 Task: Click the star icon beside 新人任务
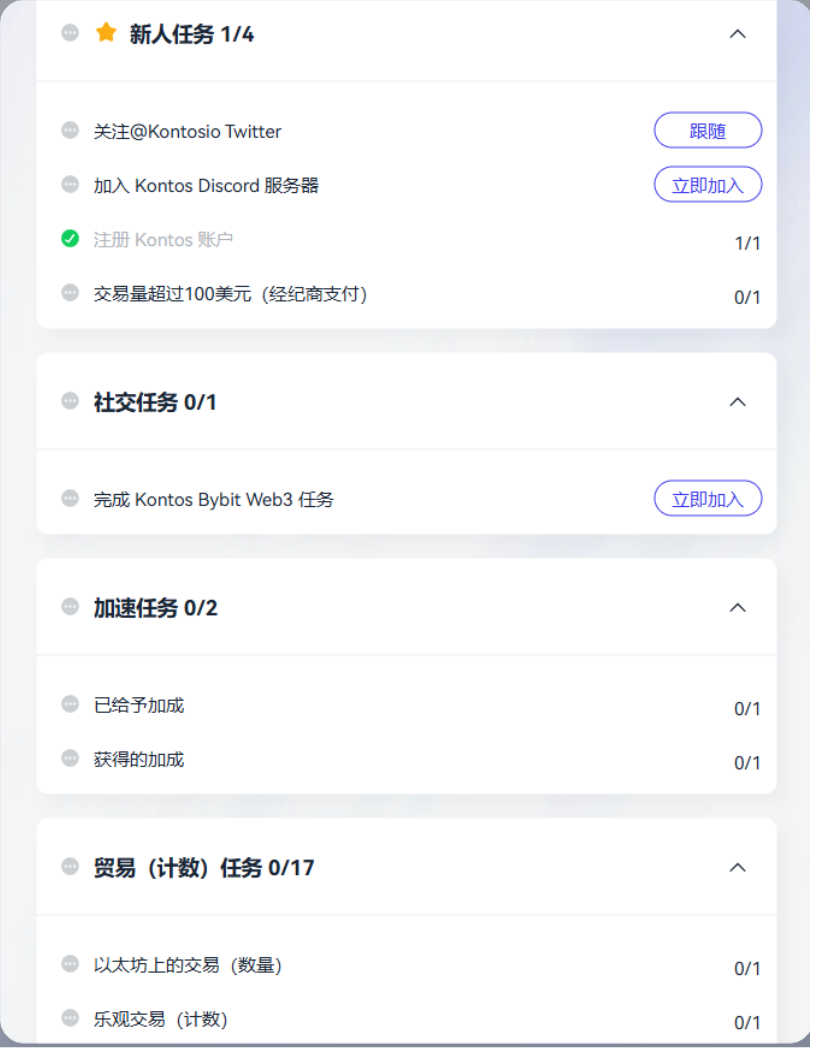click(x=104, y=33)
